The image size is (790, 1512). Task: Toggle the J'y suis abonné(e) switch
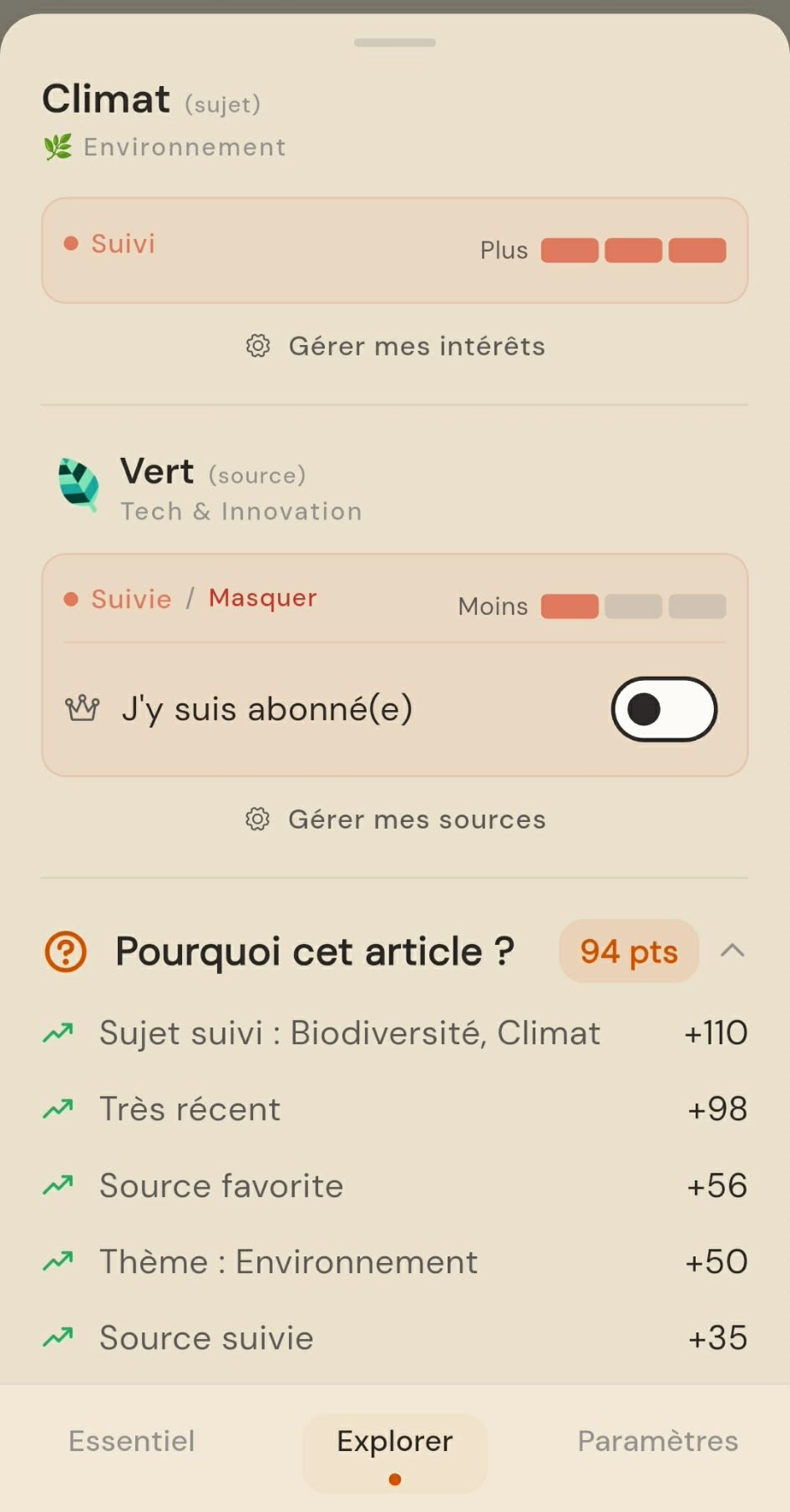[x=664, y=708]
